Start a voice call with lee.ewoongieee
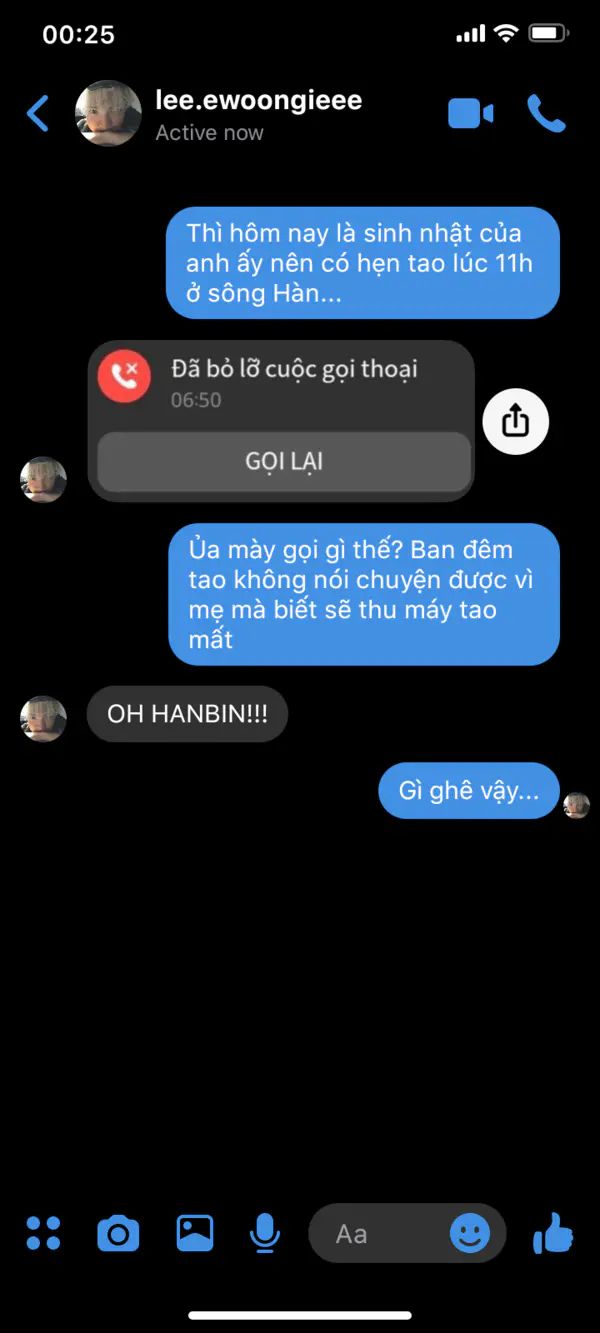The height and width of the screenshot is (1333, 600). coord(546,114)
